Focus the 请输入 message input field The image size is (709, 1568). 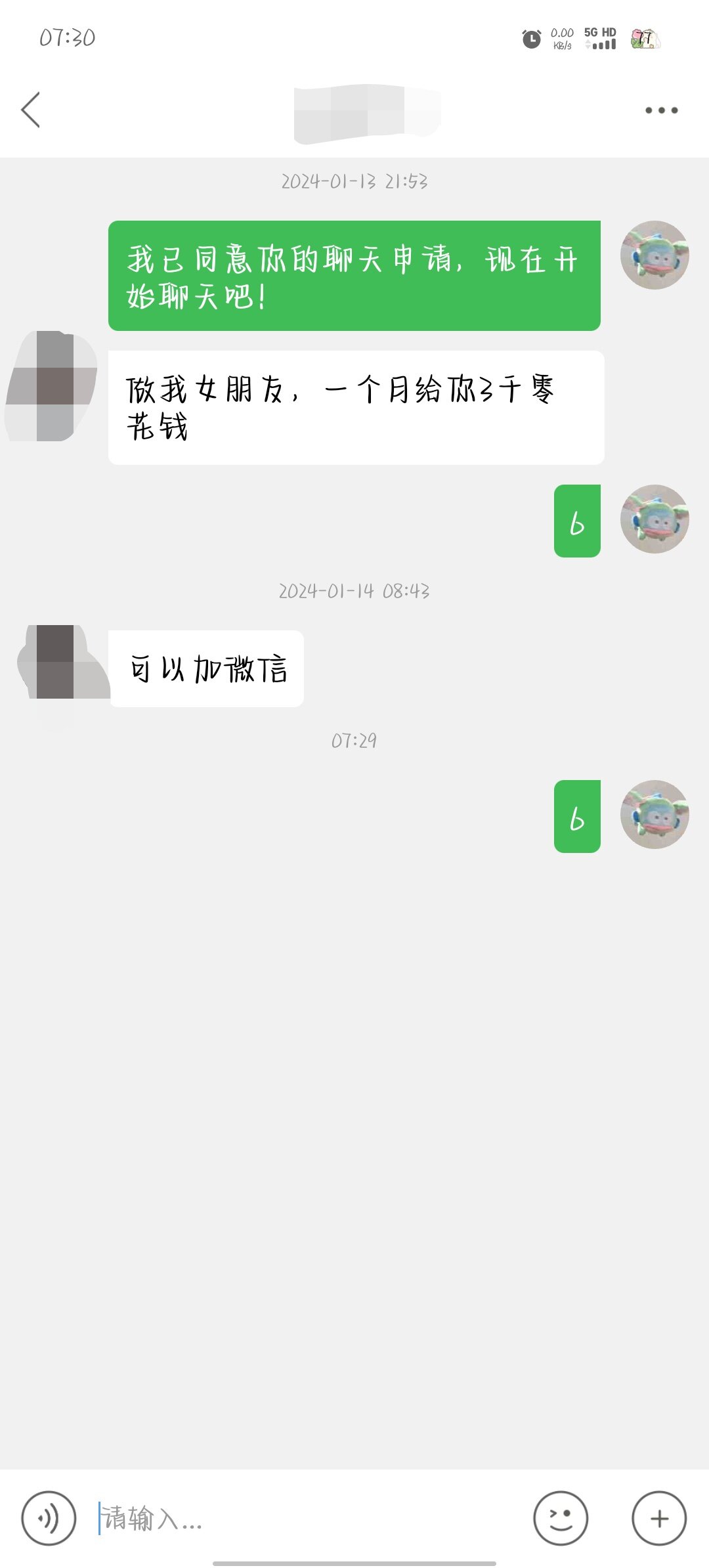coord(309,1518)
